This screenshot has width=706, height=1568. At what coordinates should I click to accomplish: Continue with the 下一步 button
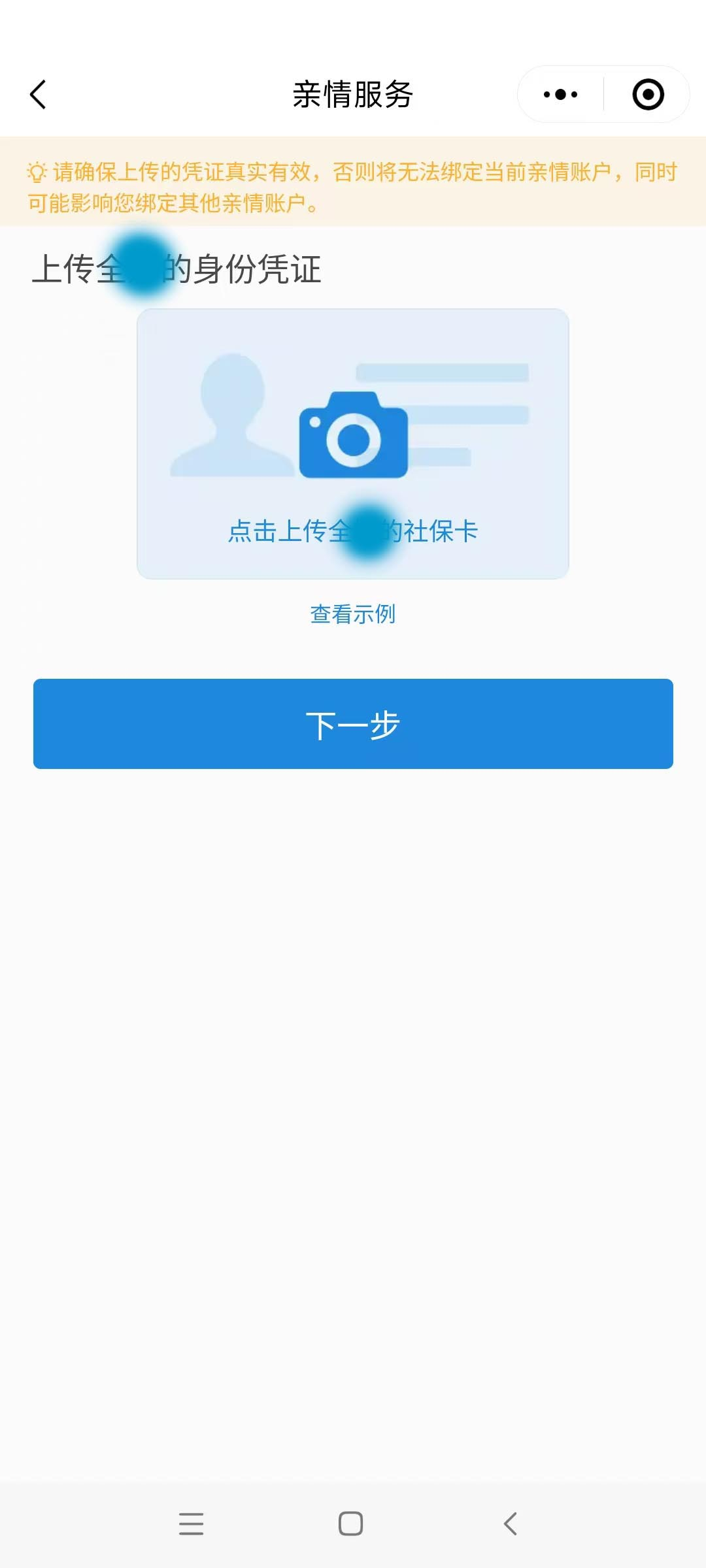tap(353, 724)
